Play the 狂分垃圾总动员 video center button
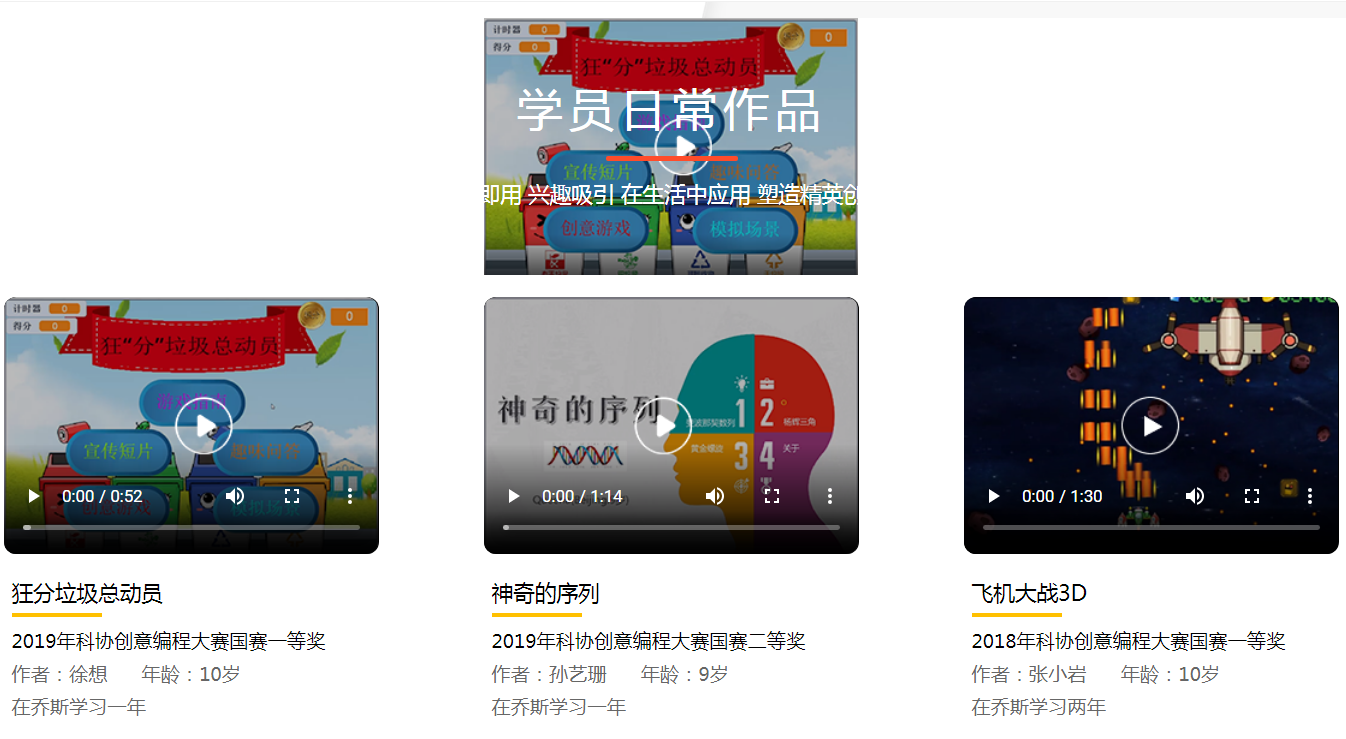 (x=204, y=426)
